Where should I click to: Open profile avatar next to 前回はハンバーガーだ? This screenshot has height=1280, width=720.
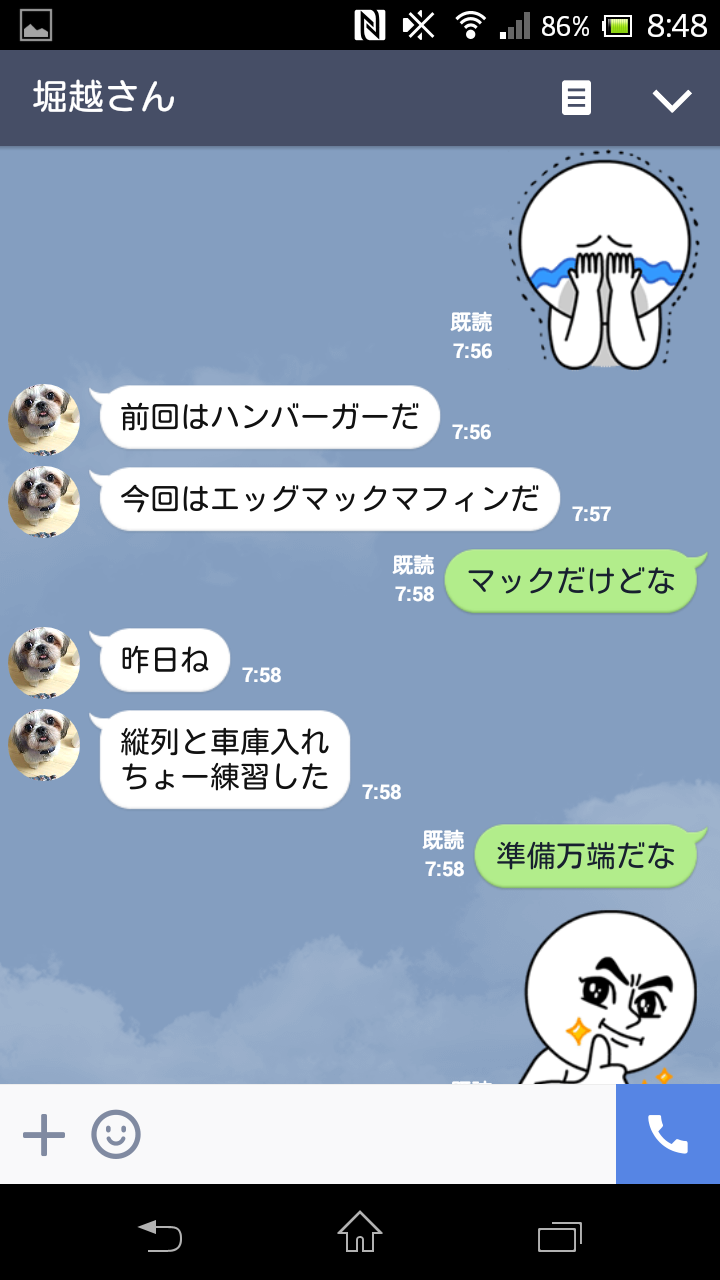point(44,419)
